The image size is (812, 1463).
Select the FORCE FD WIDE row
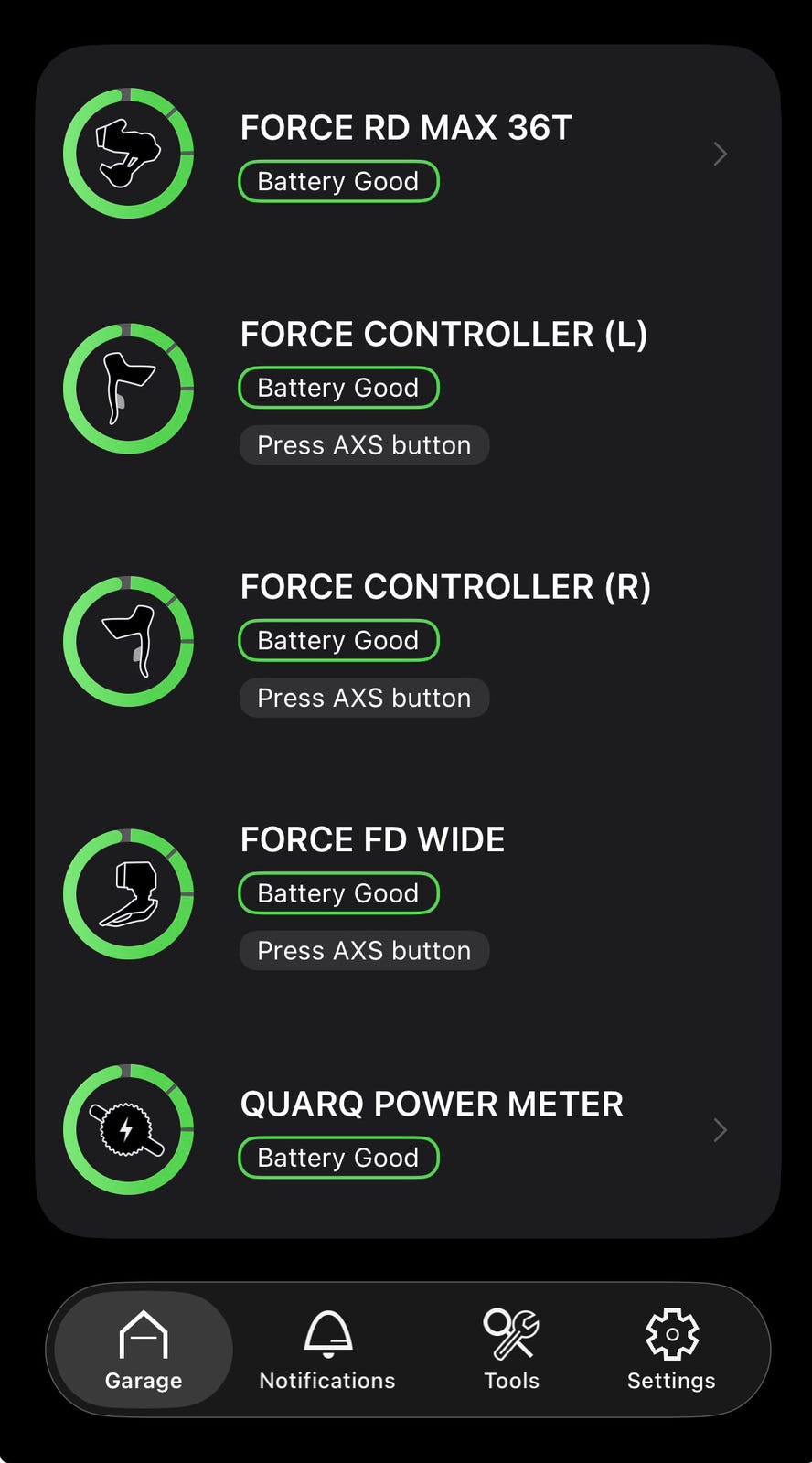[x=408, y=894]
